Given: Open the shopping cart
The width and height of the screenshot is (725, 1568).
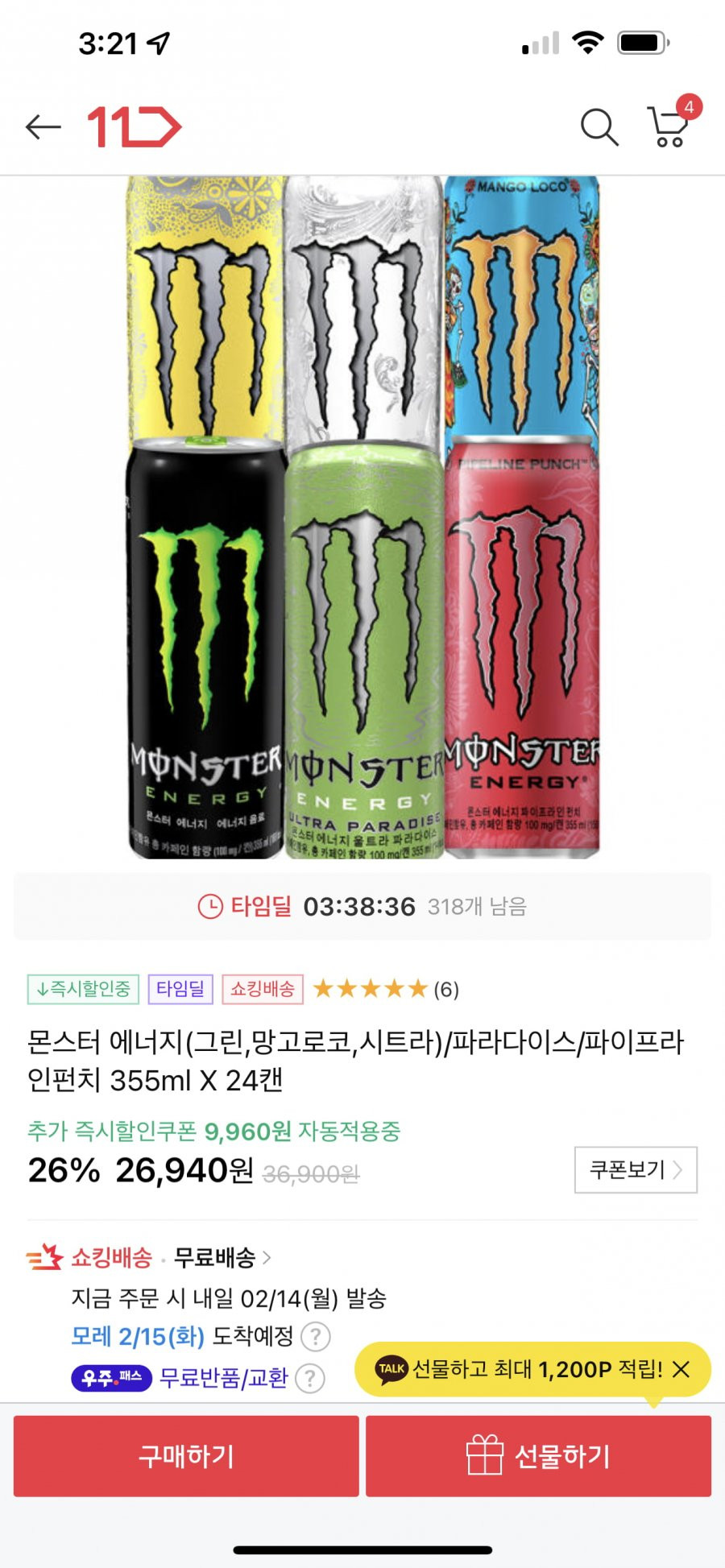Looking at the screenshot, I should [x=669, y=127].
